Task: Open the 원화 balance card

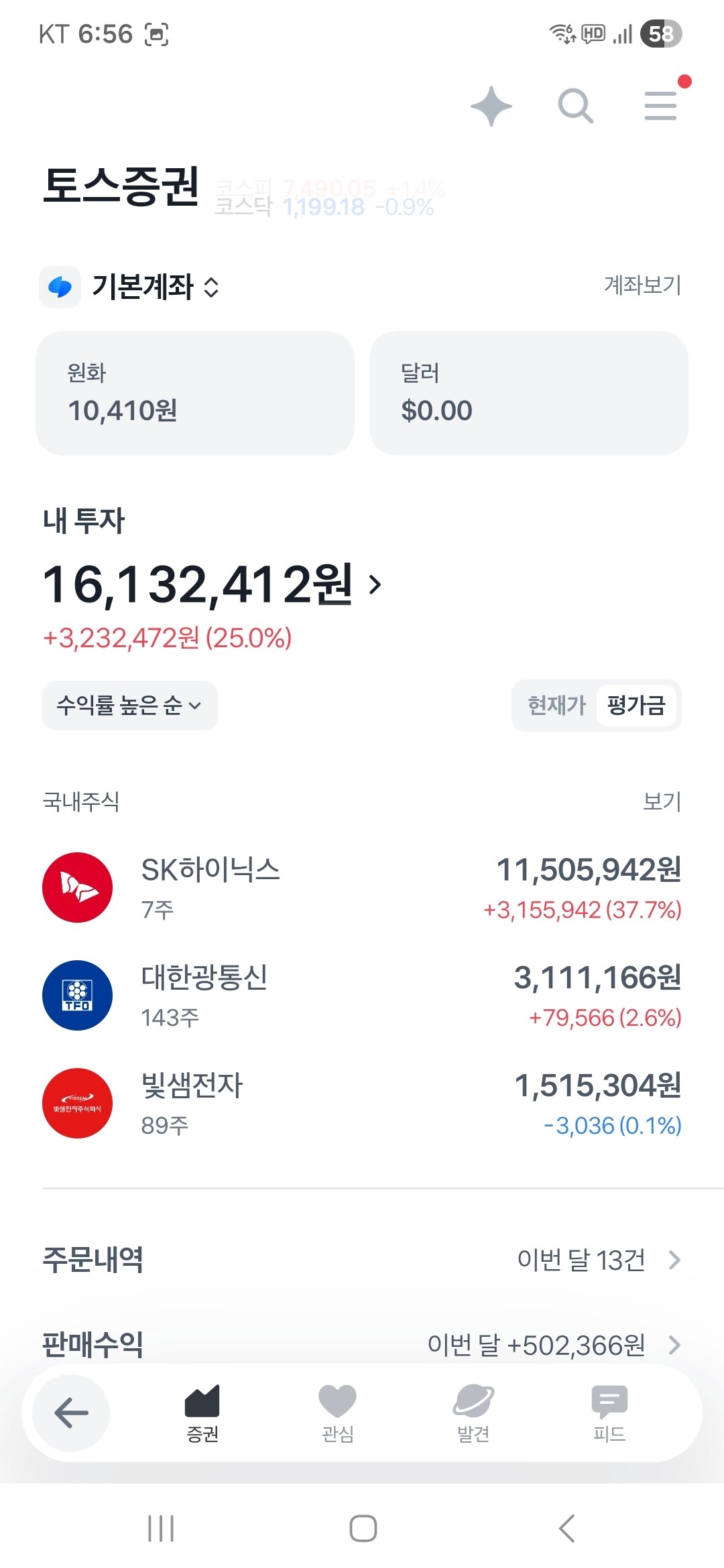Action: pyautogui.click(x=195, y=393)
